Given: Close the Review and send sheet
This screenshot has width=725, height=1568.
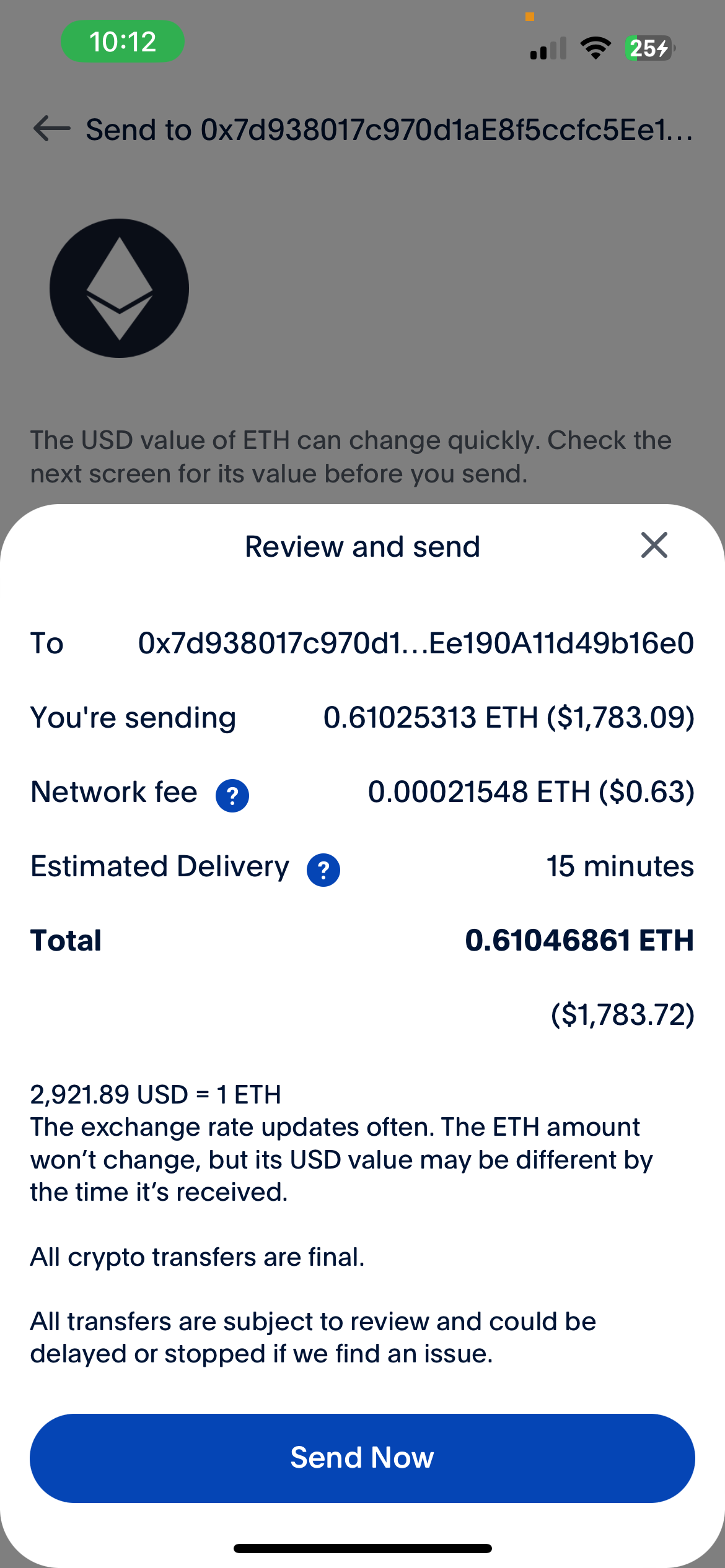Looking at the screenshot, I should click(654, 546).
